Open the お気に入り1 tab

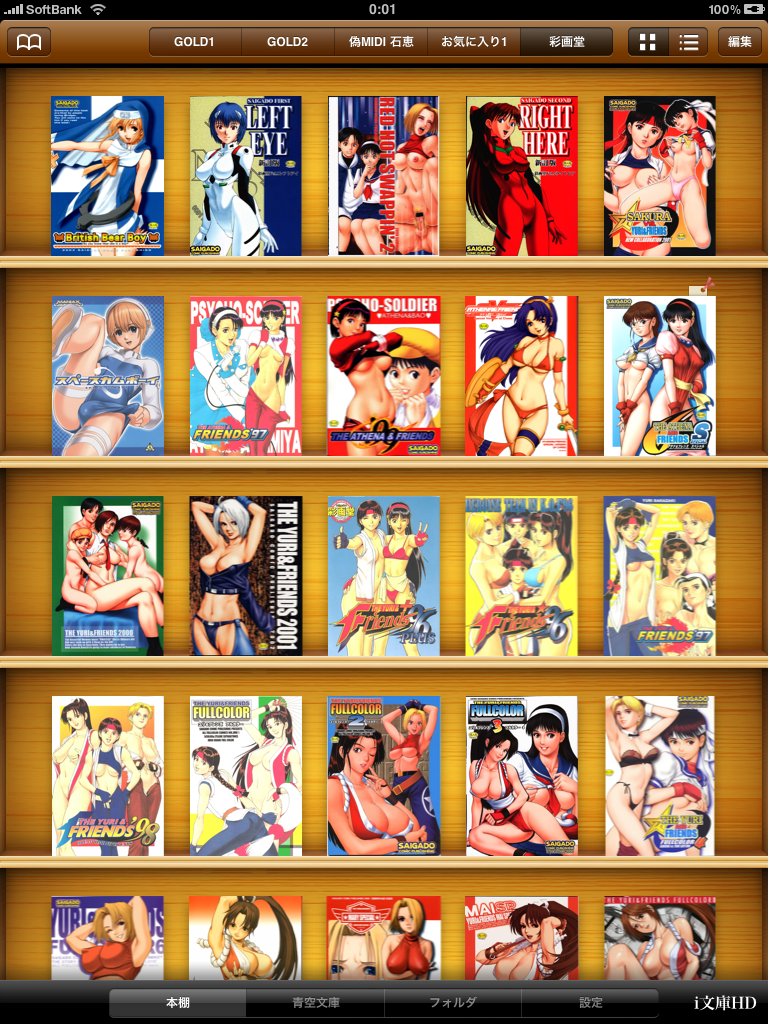click(x=474, y=42)
